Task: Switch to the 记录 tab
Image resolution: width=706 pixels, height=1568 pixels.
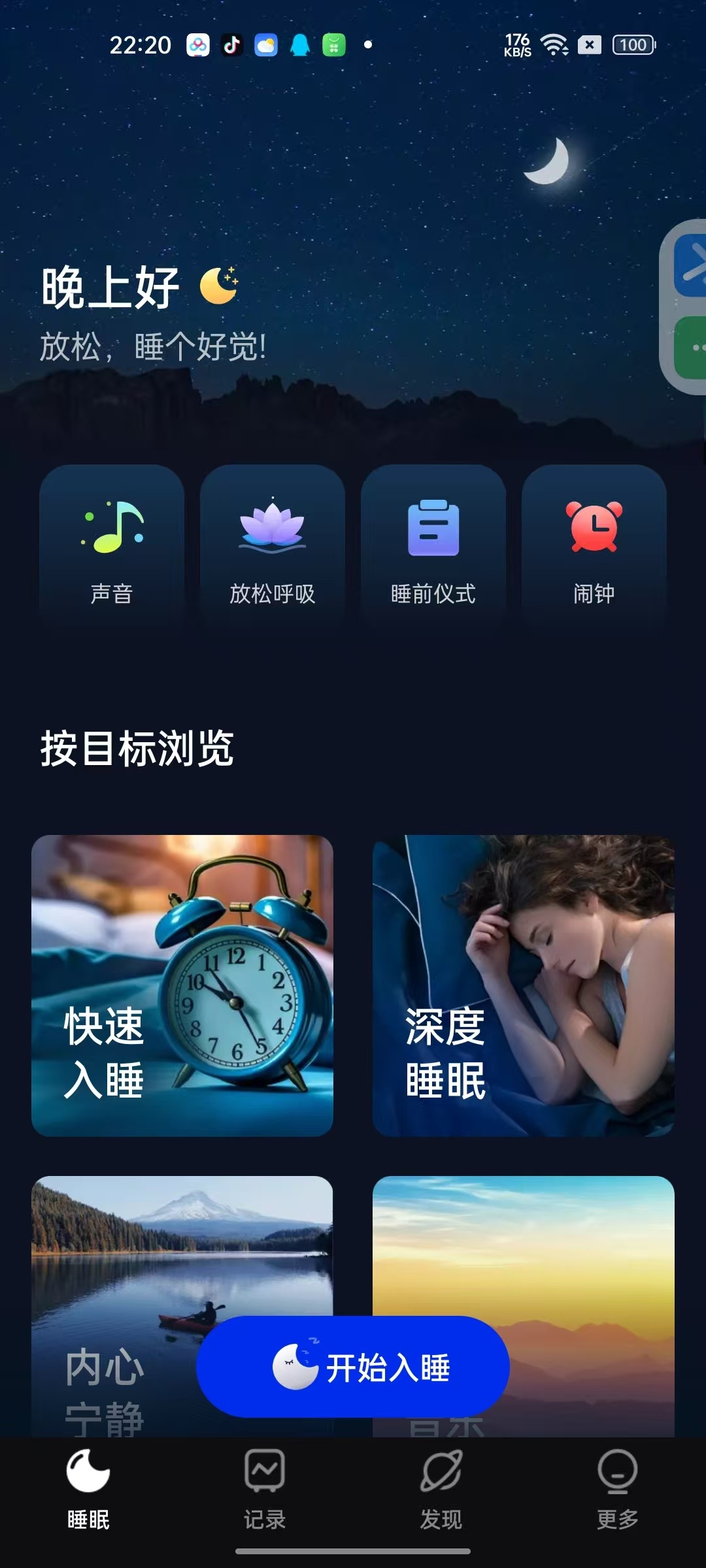Action: 263,1496
